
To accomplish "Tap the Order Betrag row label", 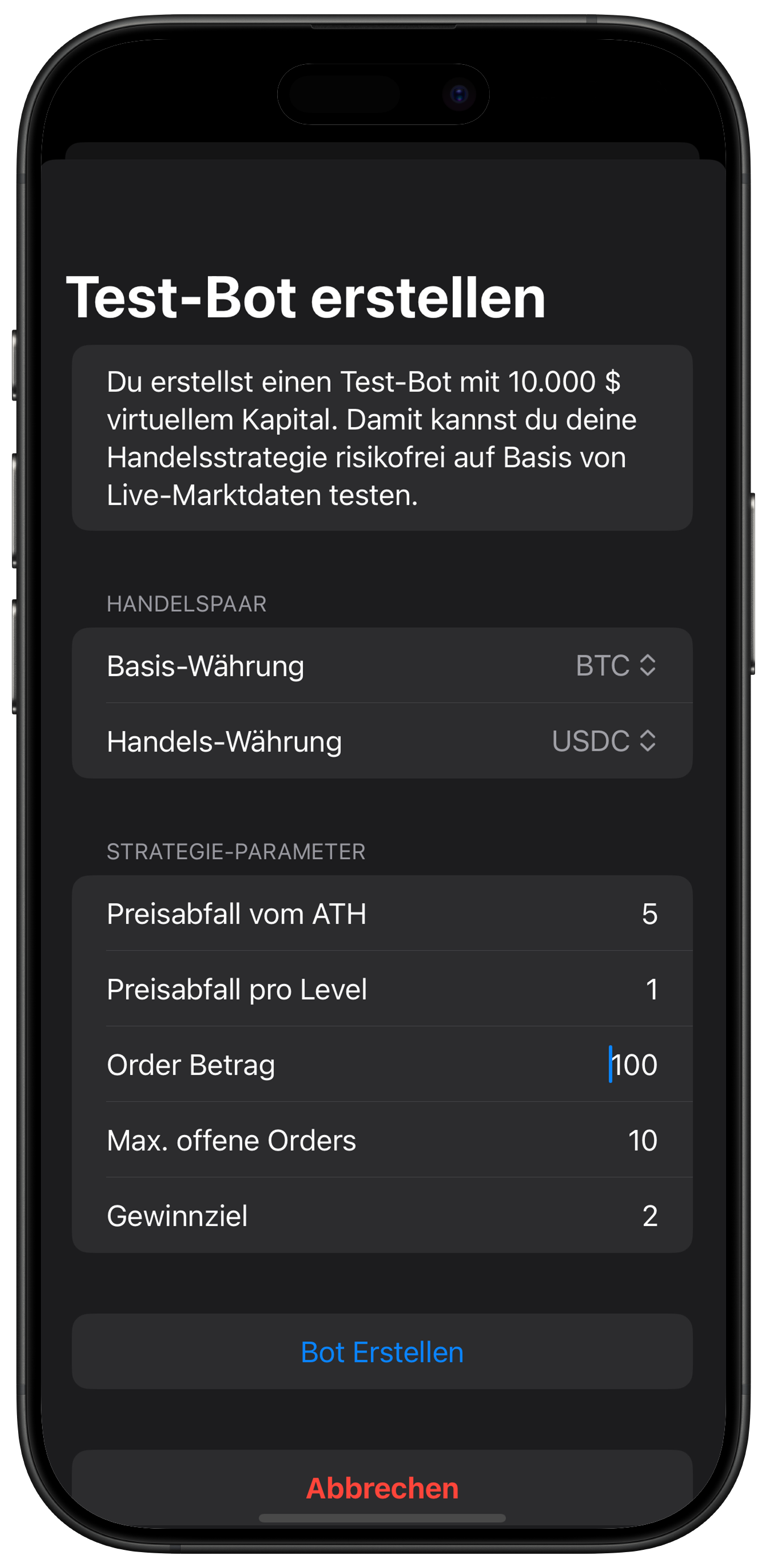I will (x=190, y=1065).
